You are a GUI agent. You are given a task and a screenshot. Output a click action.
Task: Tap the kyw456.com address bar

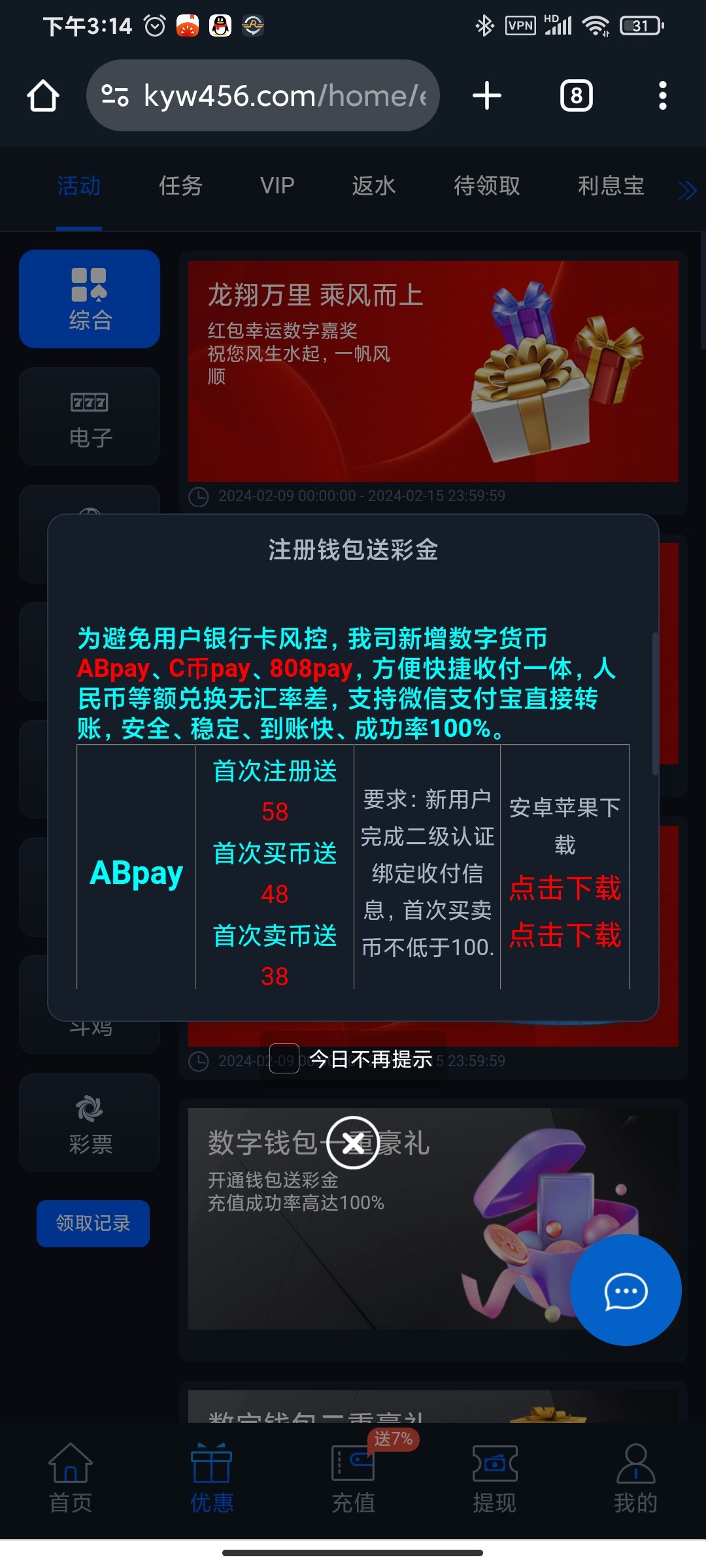tap(275, 96)
